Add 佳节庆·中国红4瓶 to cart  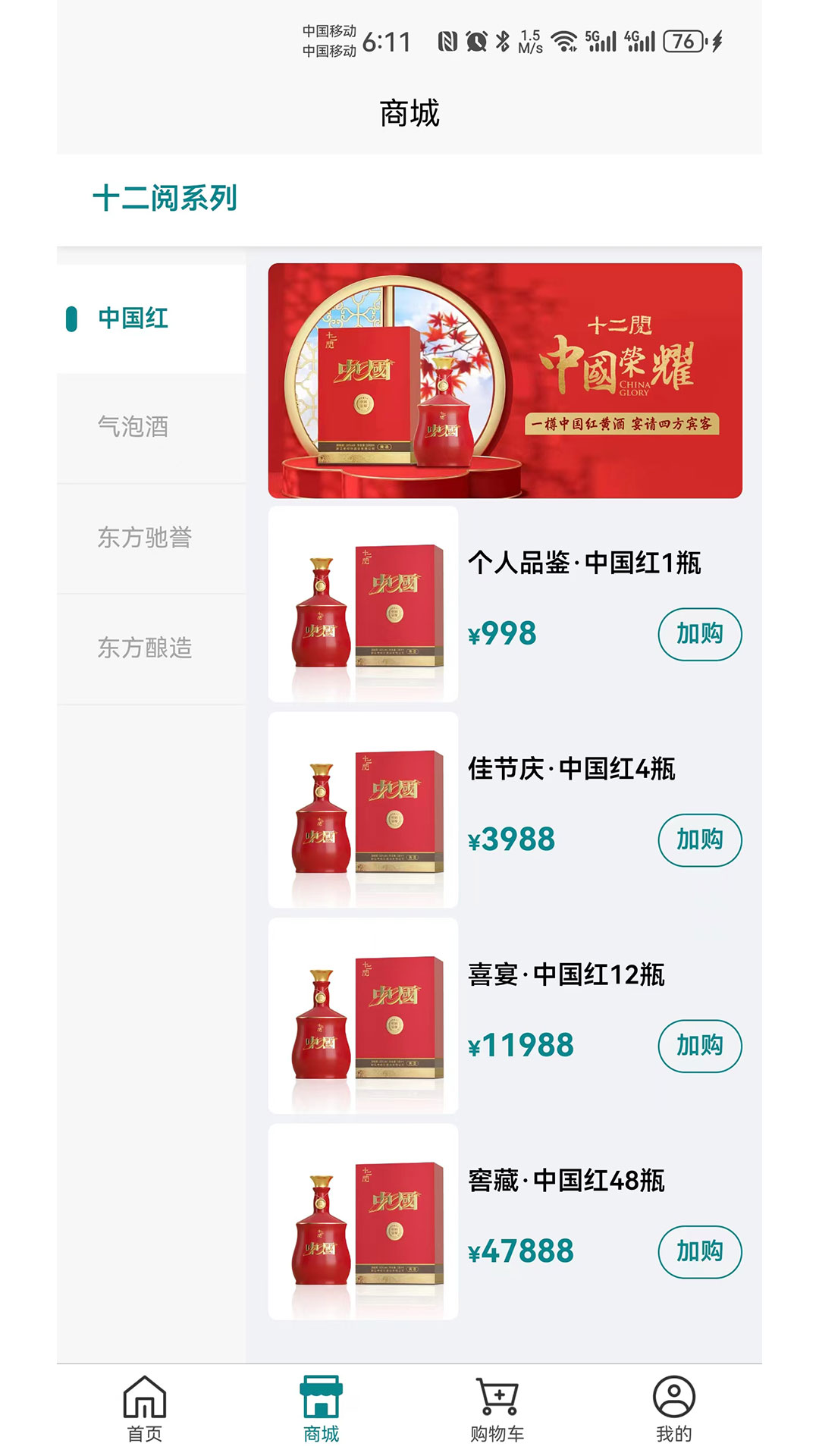[x=699, y=840]
